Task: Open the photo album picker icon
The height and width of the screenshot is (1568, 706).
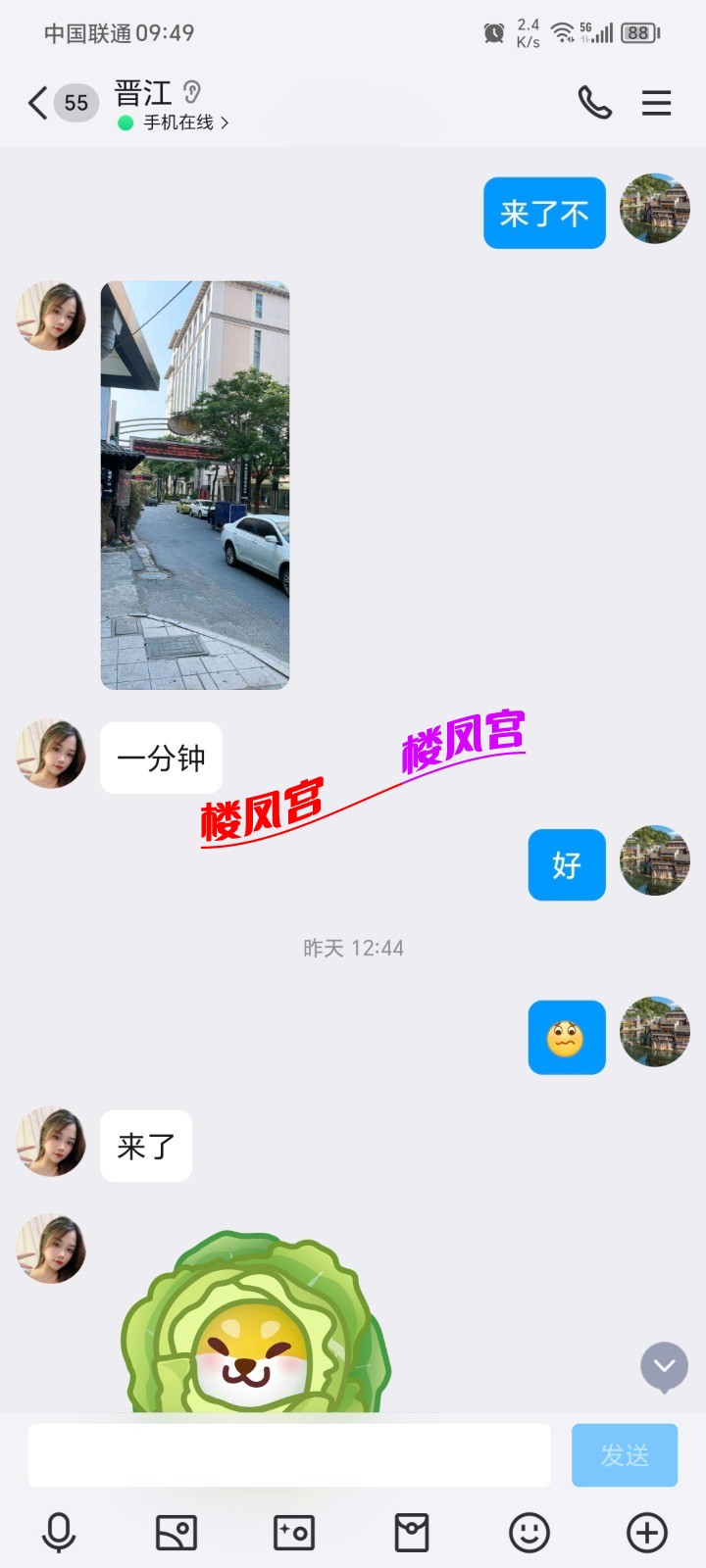Action: point(177,1535)
